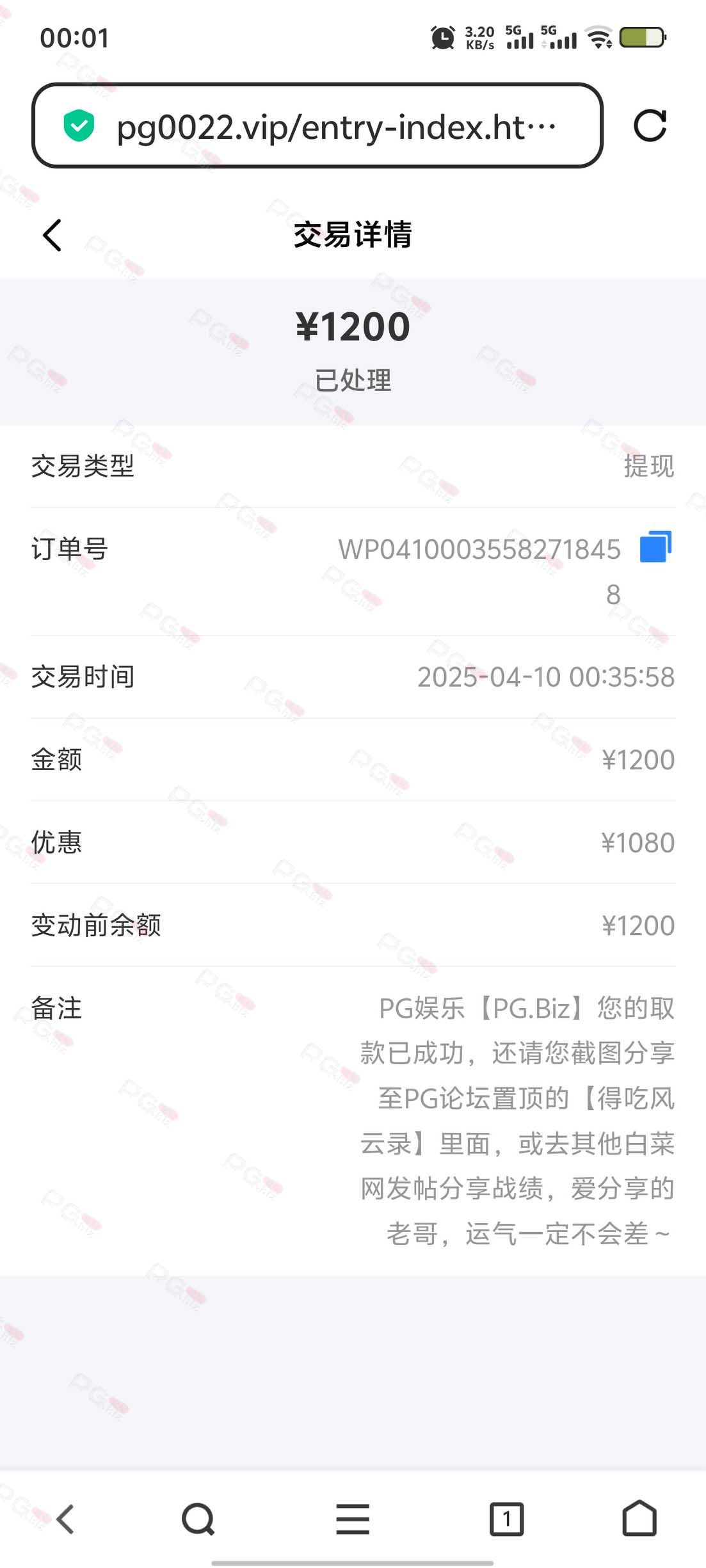Image resolution: width=706 pixels, height=1568 pixels.
Task: Tap the browser address bar
Action: tap(317, 126)
